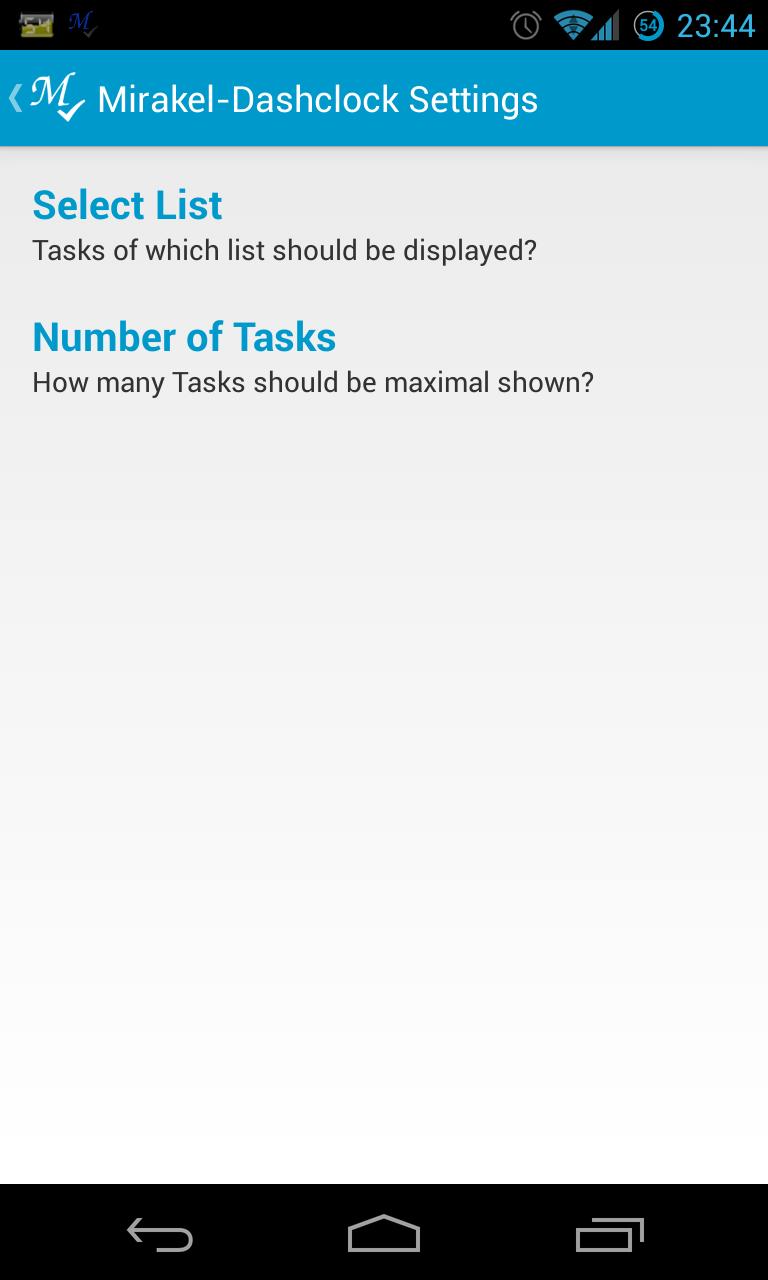768x1280 pixels.
Task: Open the Number of Tasks setting
Action: point(384,356)
